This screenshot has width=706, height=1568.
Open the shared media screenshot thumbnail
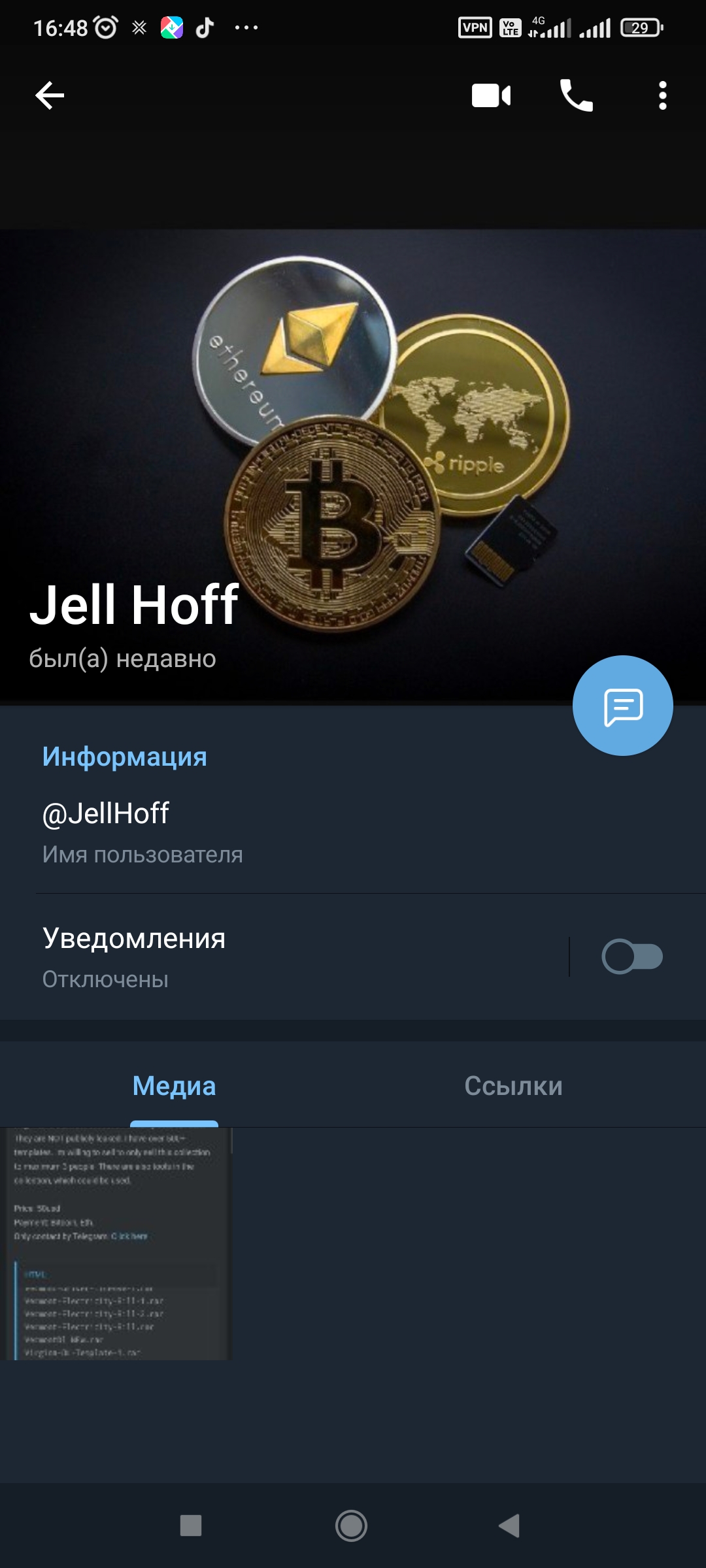(x=116, y=1244)
